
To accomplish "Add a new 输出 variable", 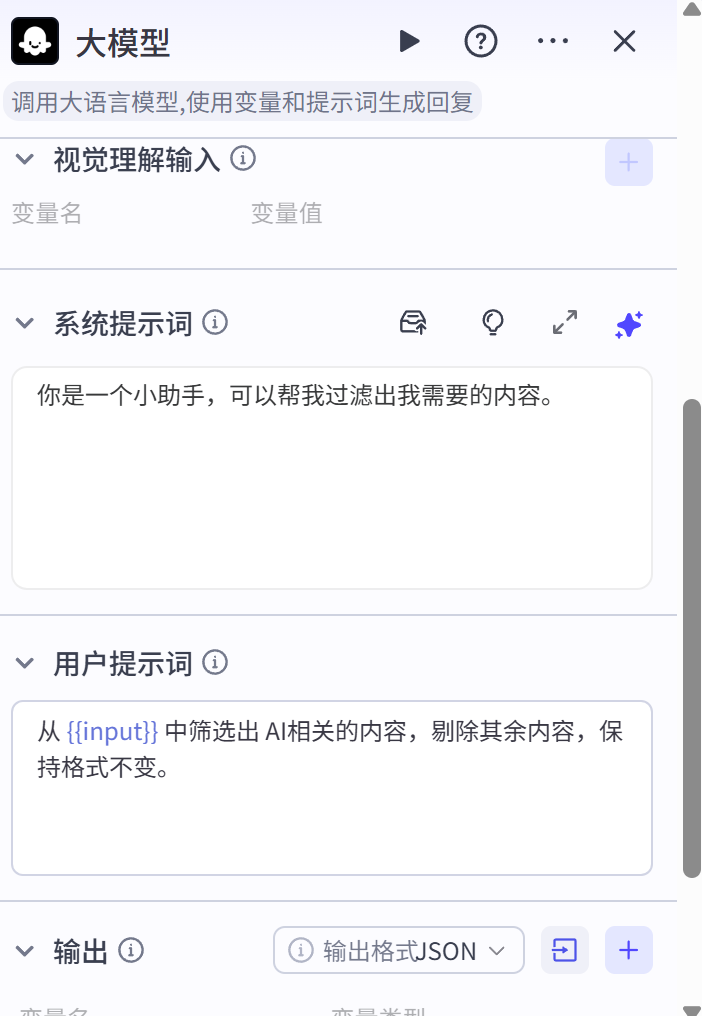I will click(x=628, y=950).
